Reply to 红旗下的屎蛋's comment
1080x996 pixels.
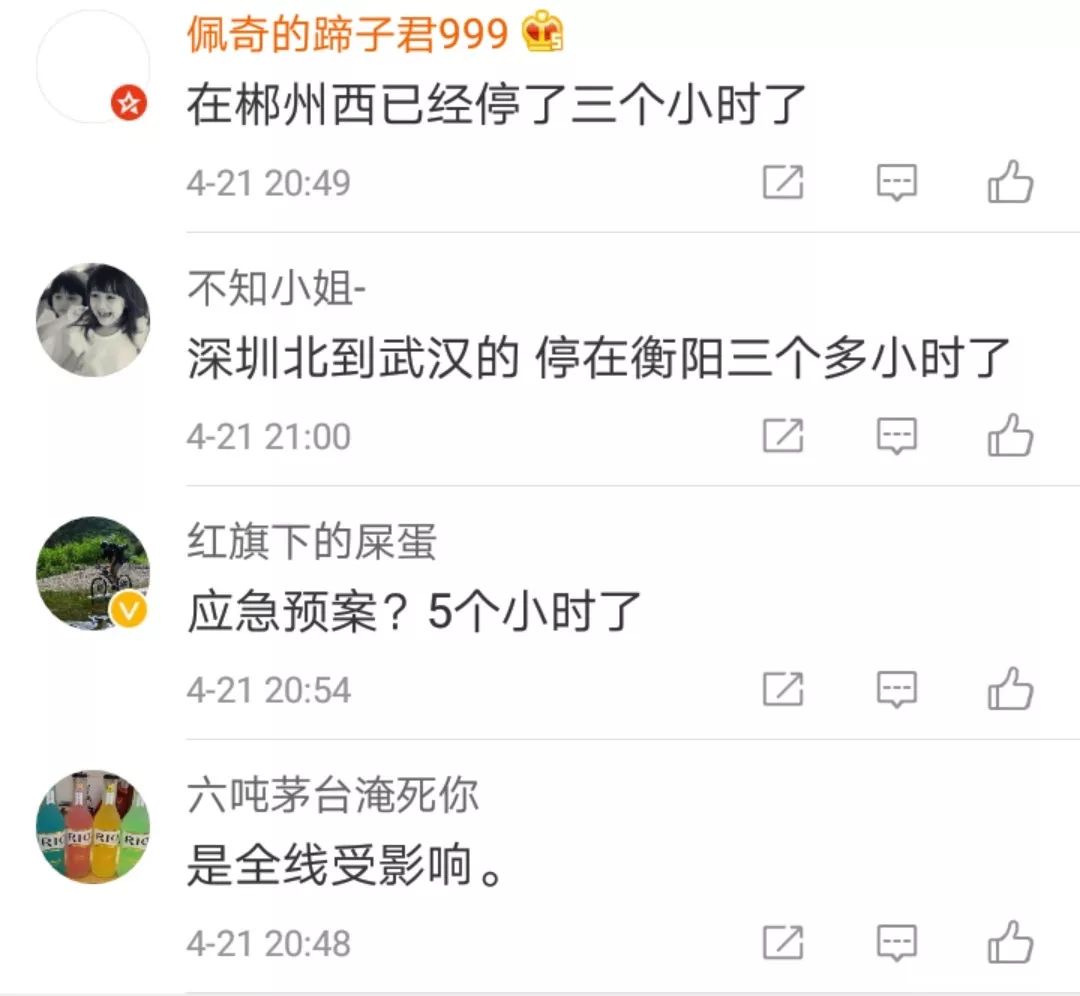[x=896, y=689]
